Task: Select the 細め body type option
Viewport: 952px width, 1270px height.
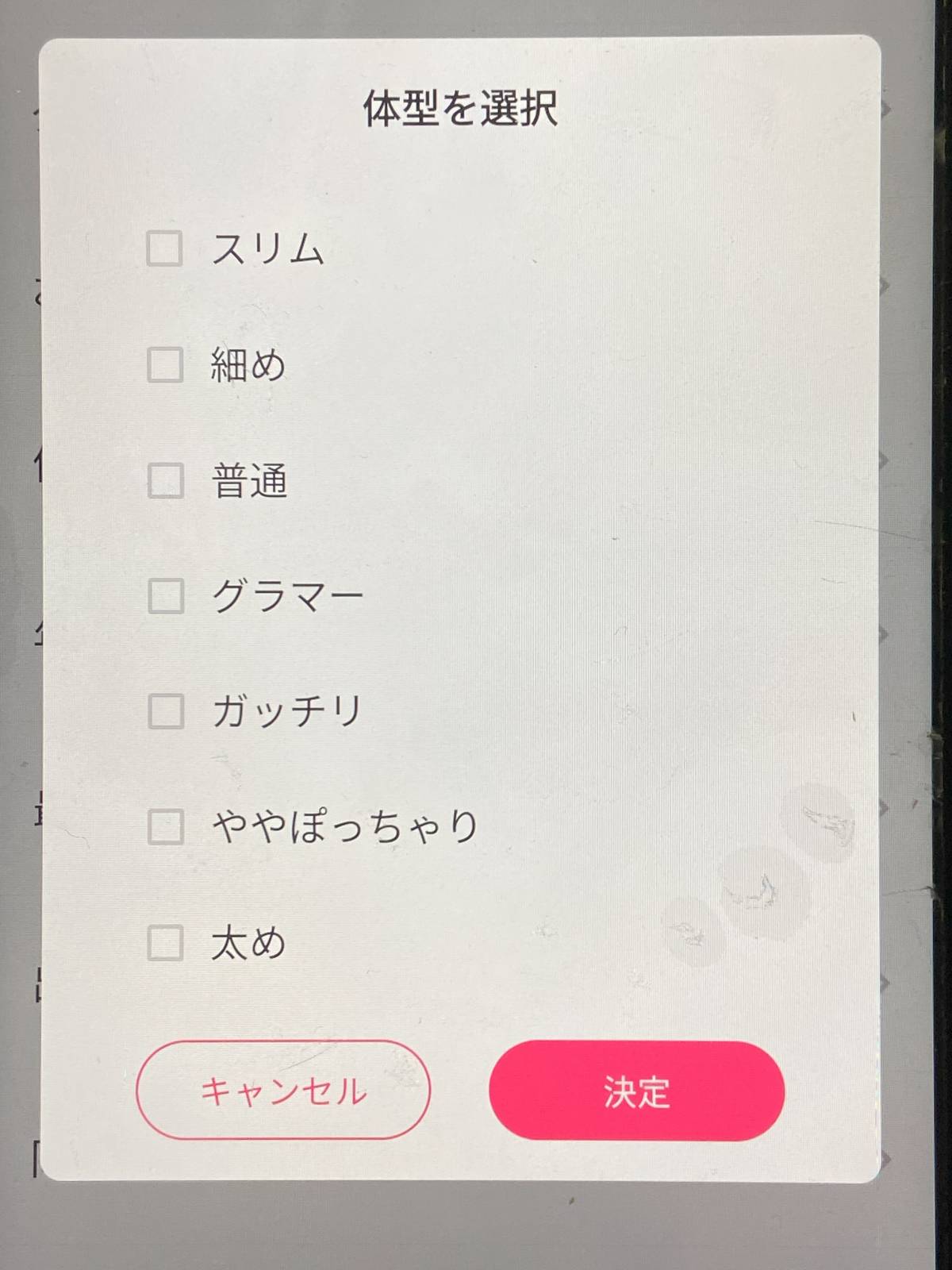Action: point(165,365)
